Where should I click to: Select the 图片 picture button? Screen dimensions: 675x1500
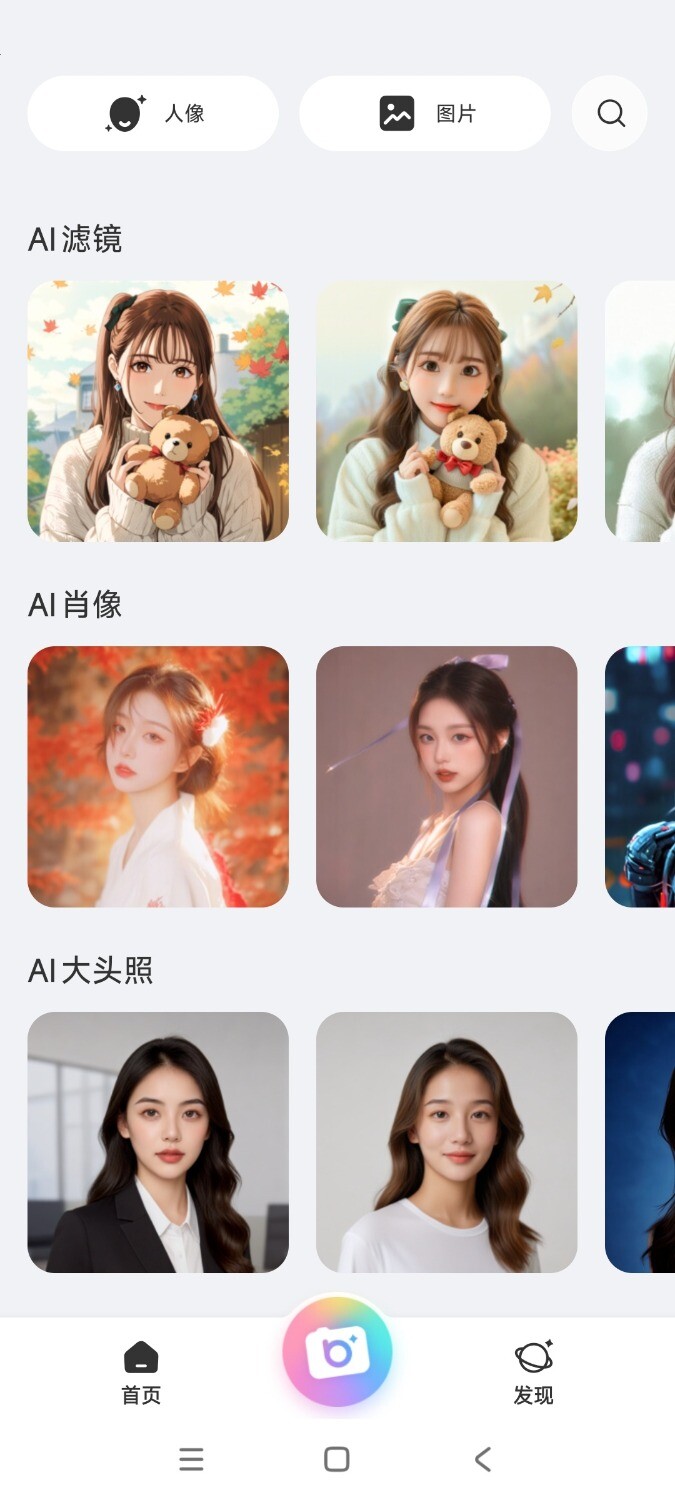pos(425,114)
